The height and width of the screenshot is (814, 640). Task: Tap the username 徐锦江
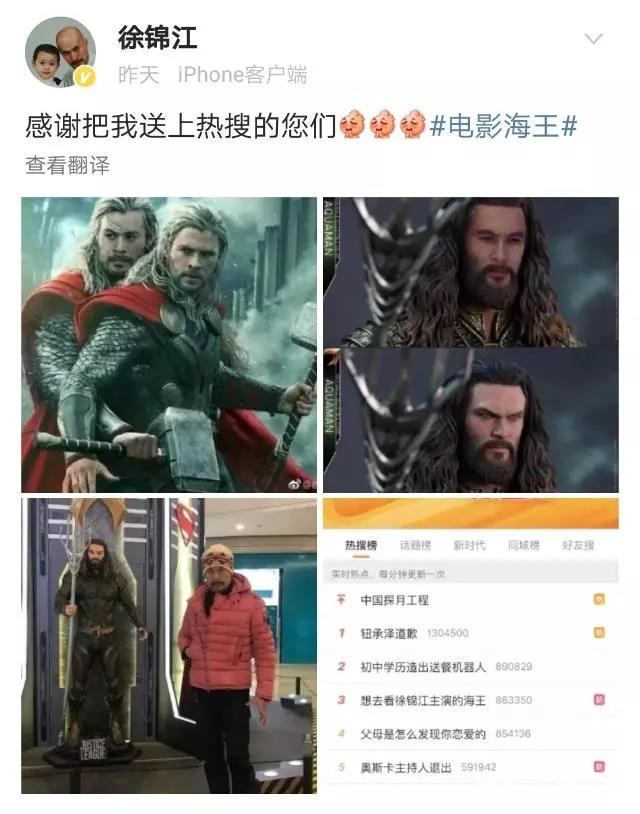[158, 38]
